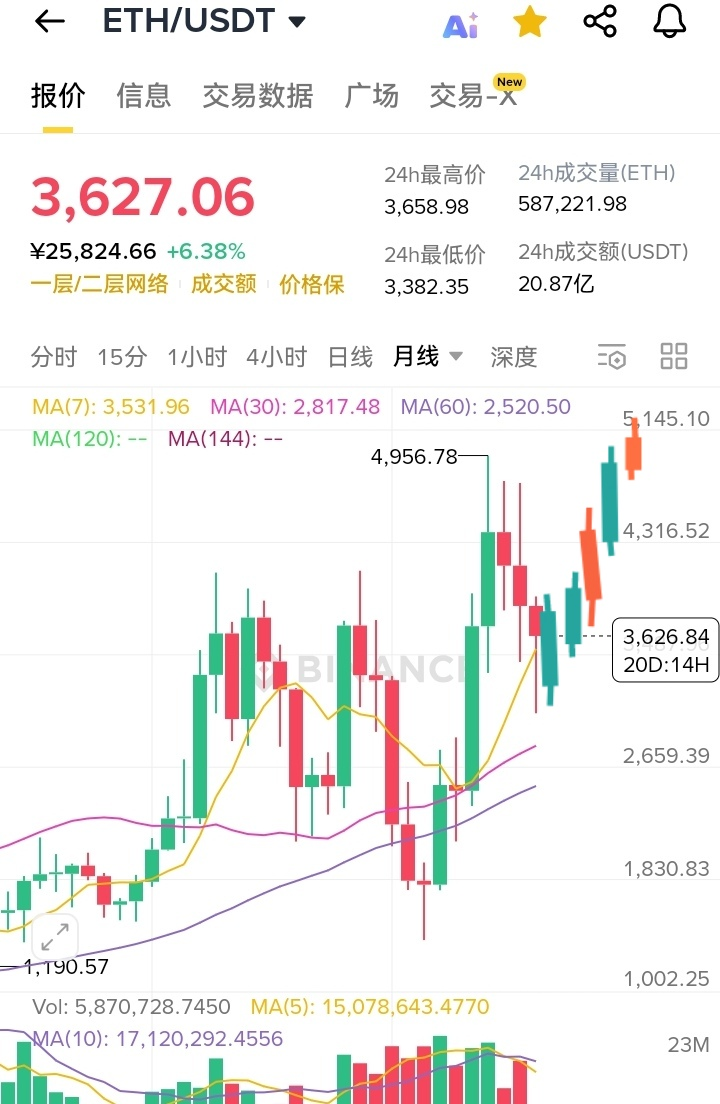720x1104 pixels.
Task: Go back with the arrow icon
Action: [x=49, y=22]
